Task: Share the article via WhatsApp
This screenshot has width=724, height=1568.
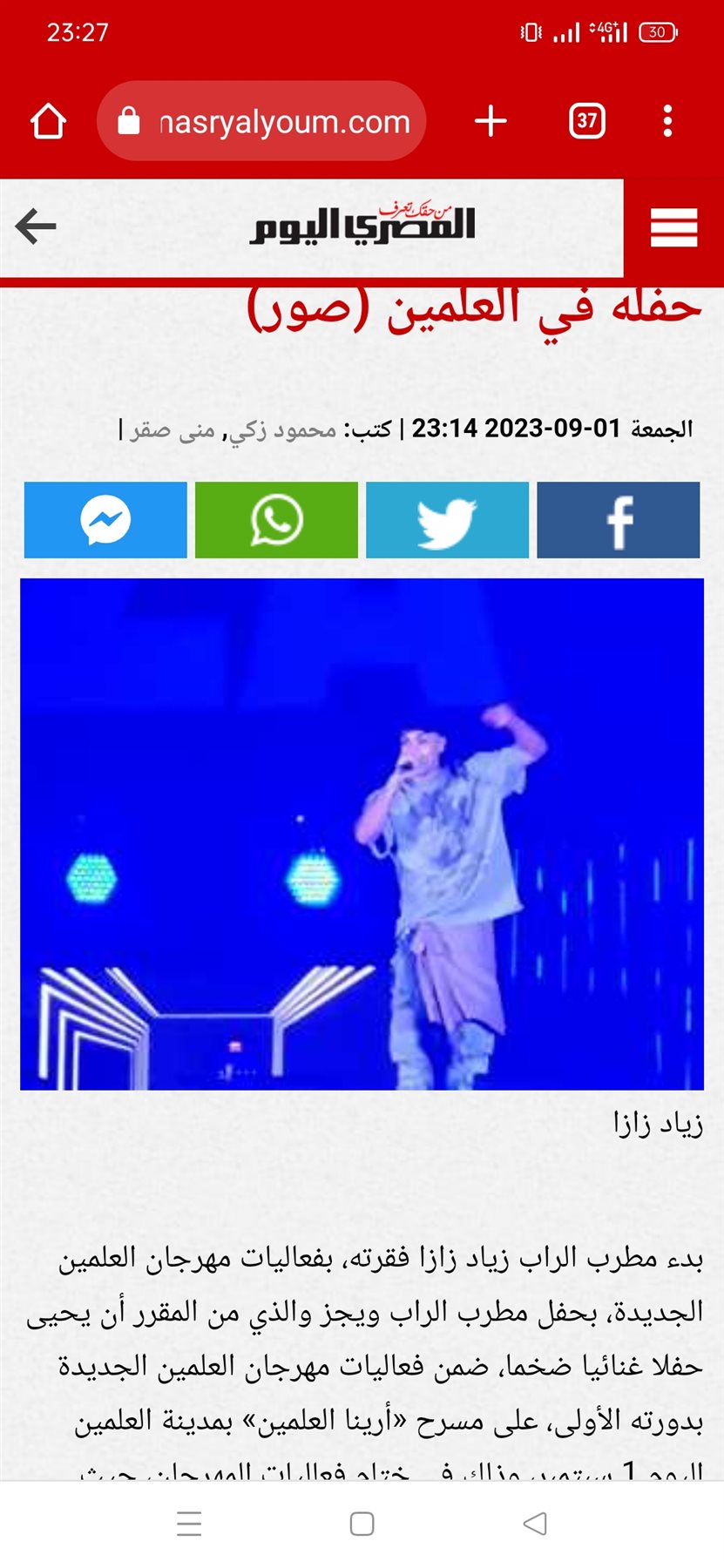Action: (x=276, y=520)
